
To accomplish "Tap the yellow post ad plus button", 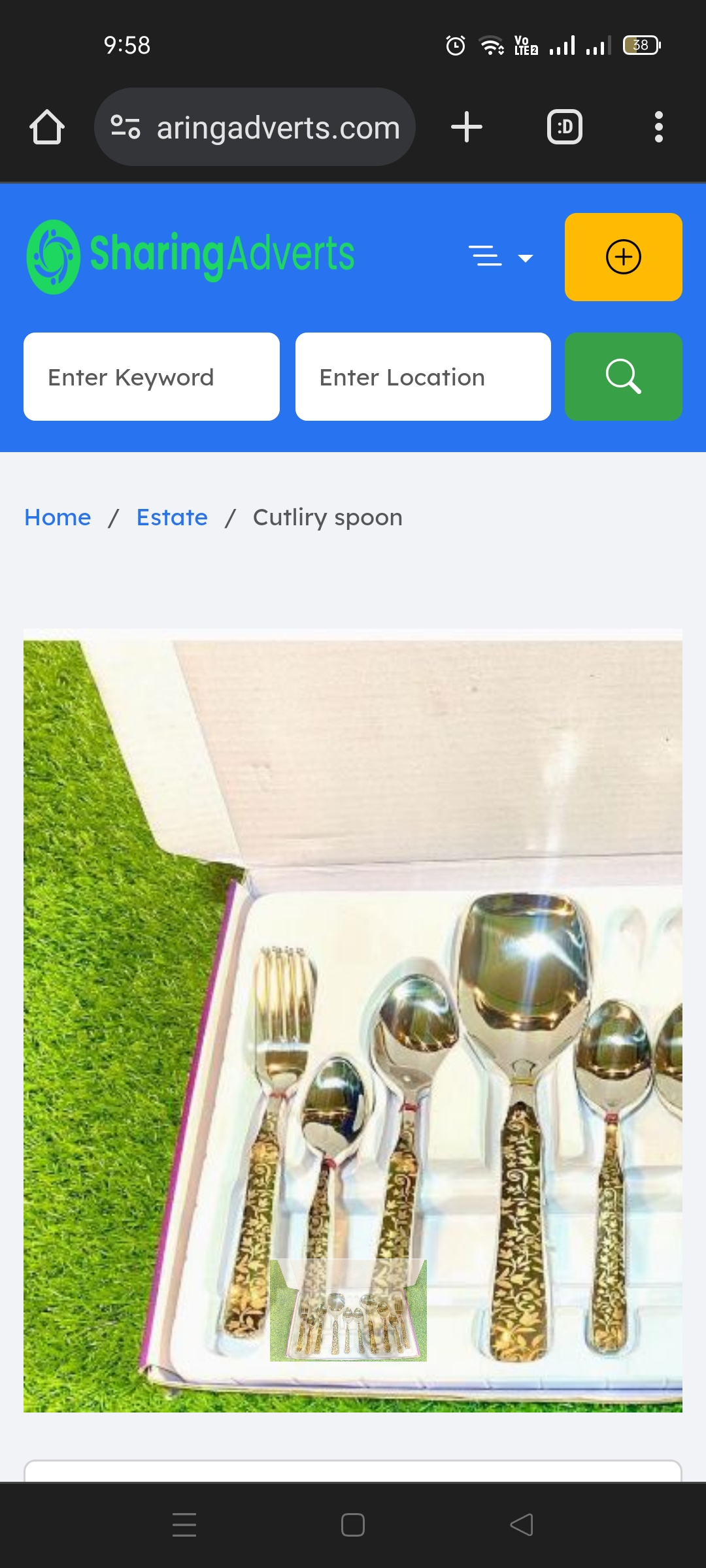I will click(623, 257).
